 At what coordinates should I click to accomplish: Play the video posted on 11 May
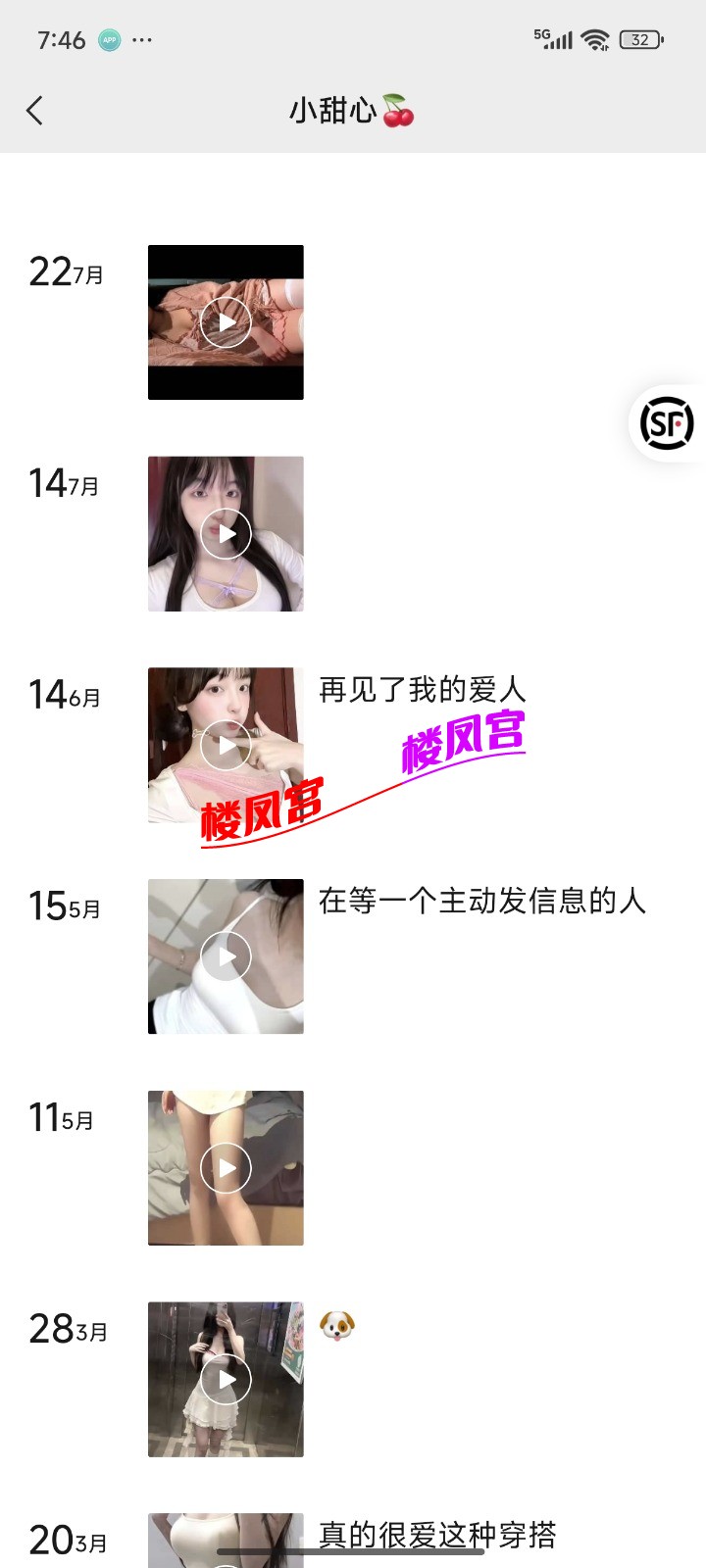point(226,1168)
